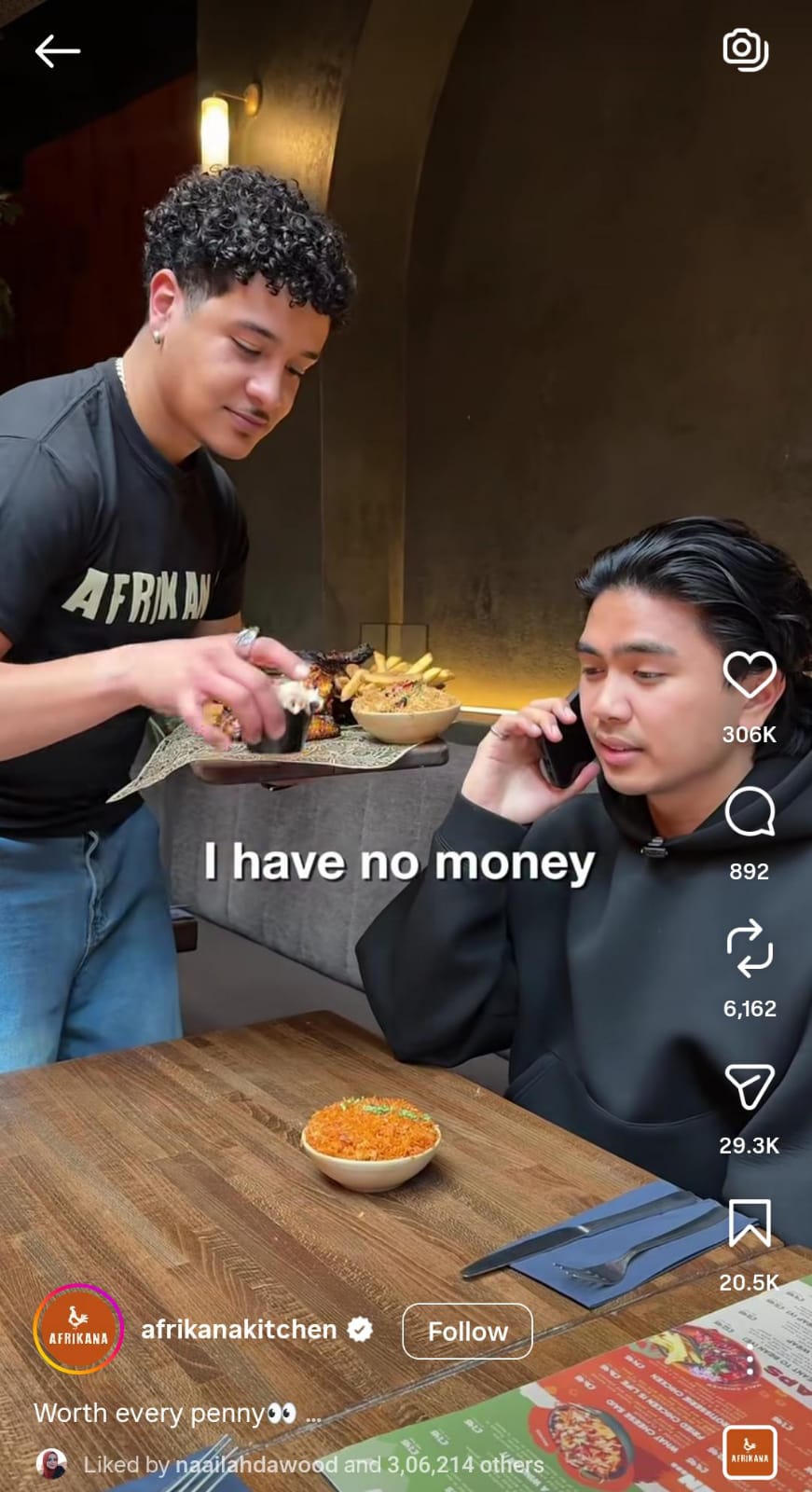Go back using the top arrow
Screen dimensions: 812x1492
click(x=57, y=51)
